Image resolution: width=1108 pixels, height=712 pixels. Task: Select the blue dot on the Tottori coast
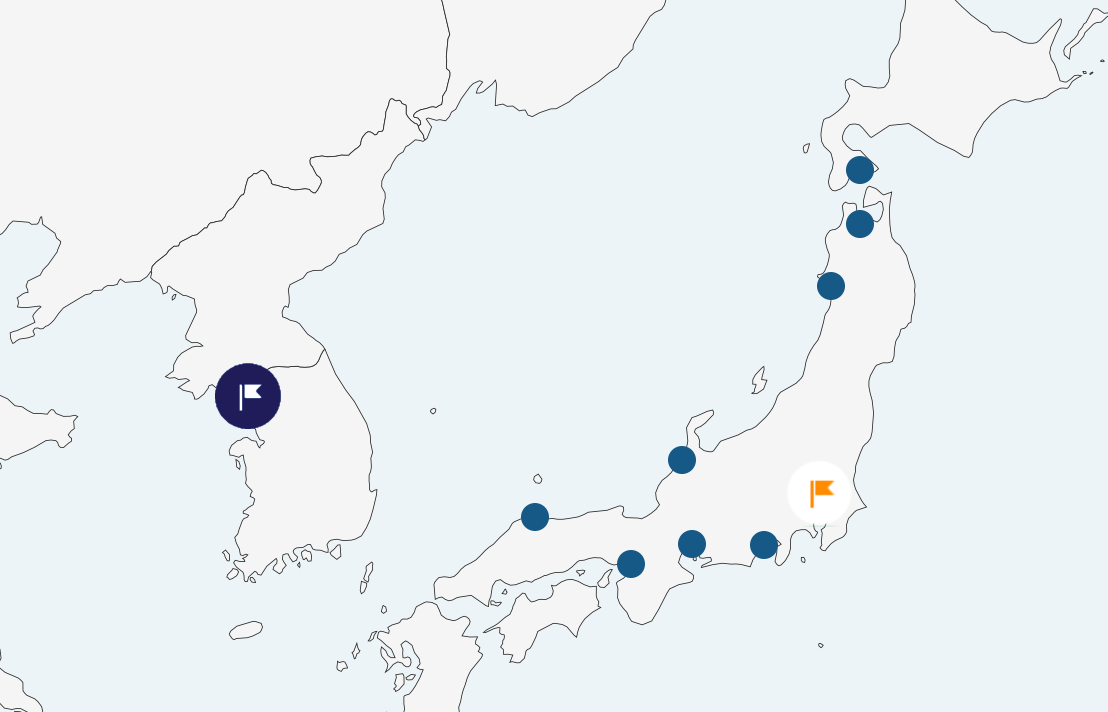click(x=535, y=517)
